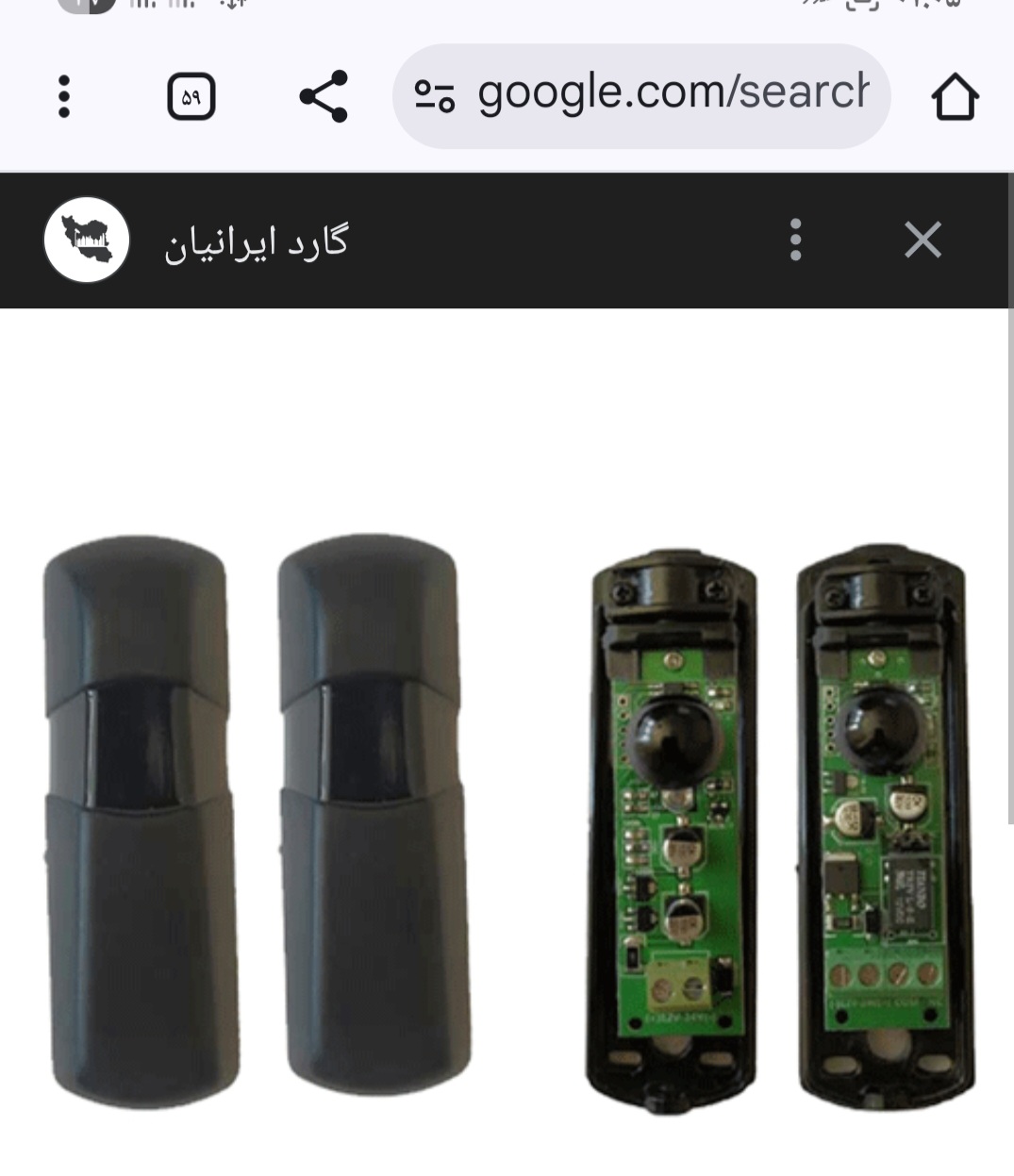Open the image viewer's more options menu
The width and height of the screenshot is (1014, 1176).
[x=795, y=240]
